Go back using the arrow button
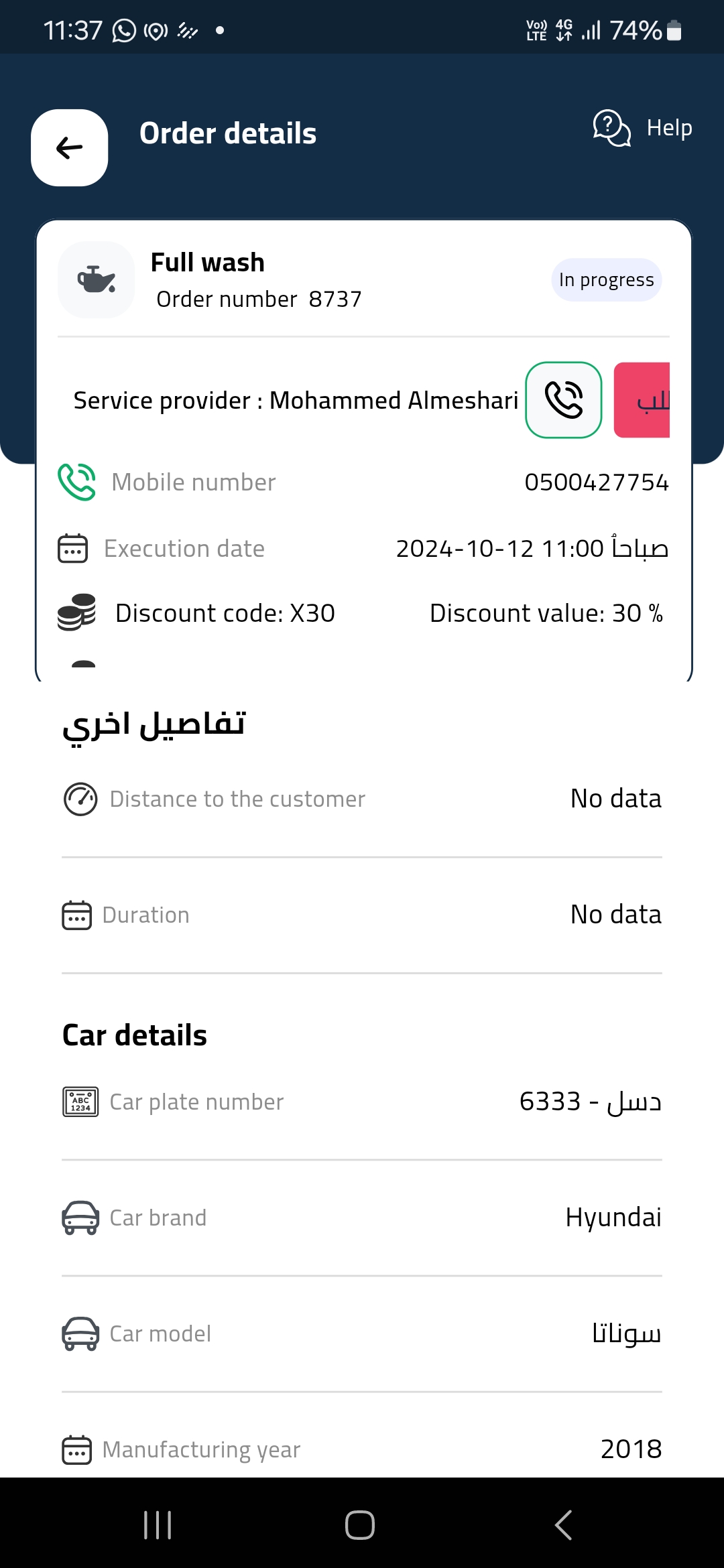Screen dimensions: 724x1568 click(70, 147)
